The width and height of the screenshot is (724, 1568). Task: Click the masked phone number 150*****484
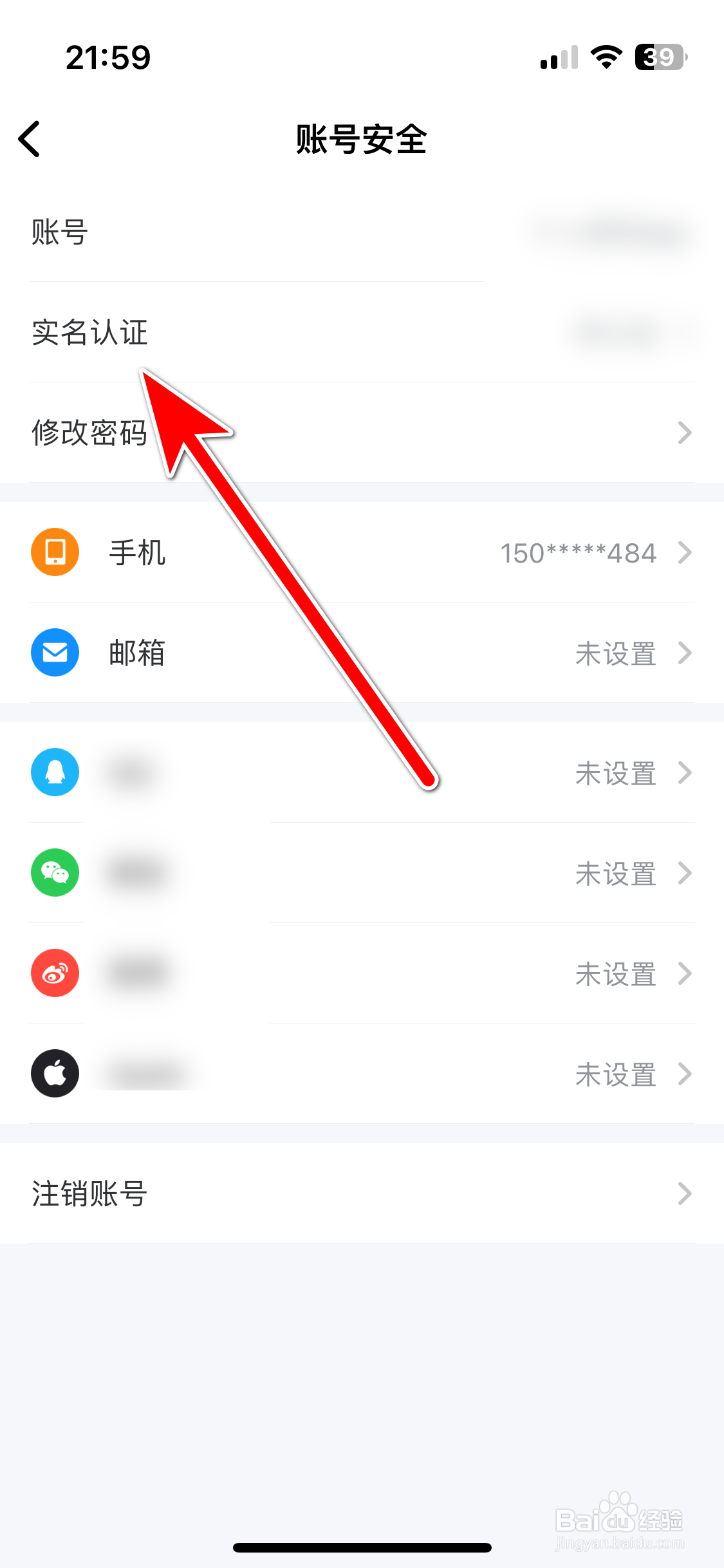579,552
